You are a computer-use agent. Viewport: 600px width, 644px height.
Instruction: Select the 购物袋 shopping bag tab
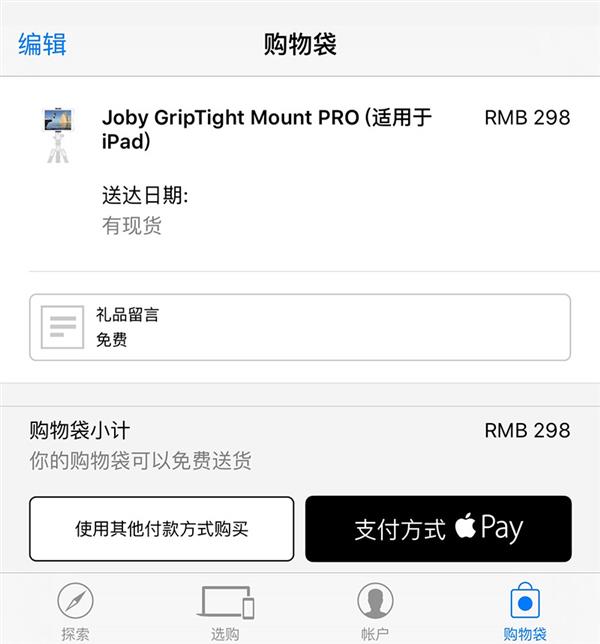[525, 609]
